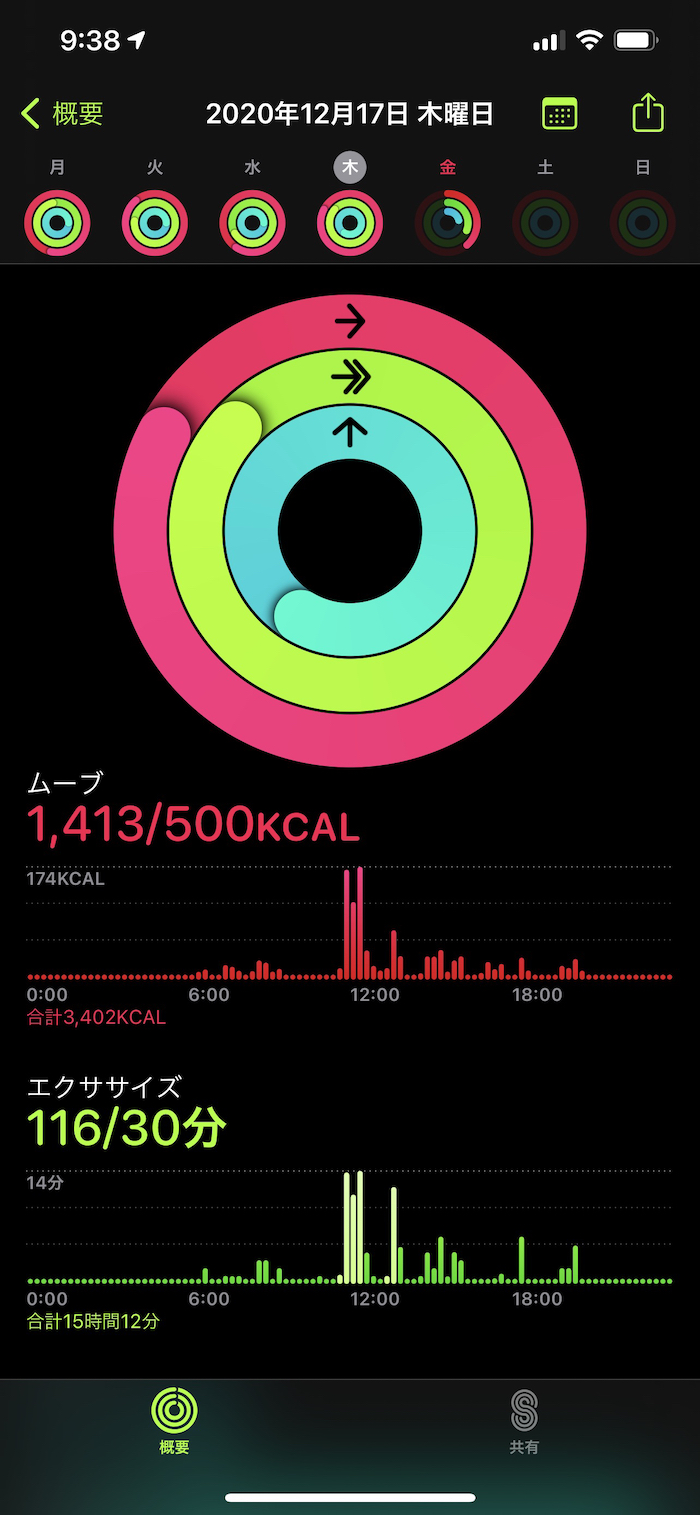Select Friday (金) activity rings
The height and width of the screenshot is (1515, 700).
click(447, 222)
